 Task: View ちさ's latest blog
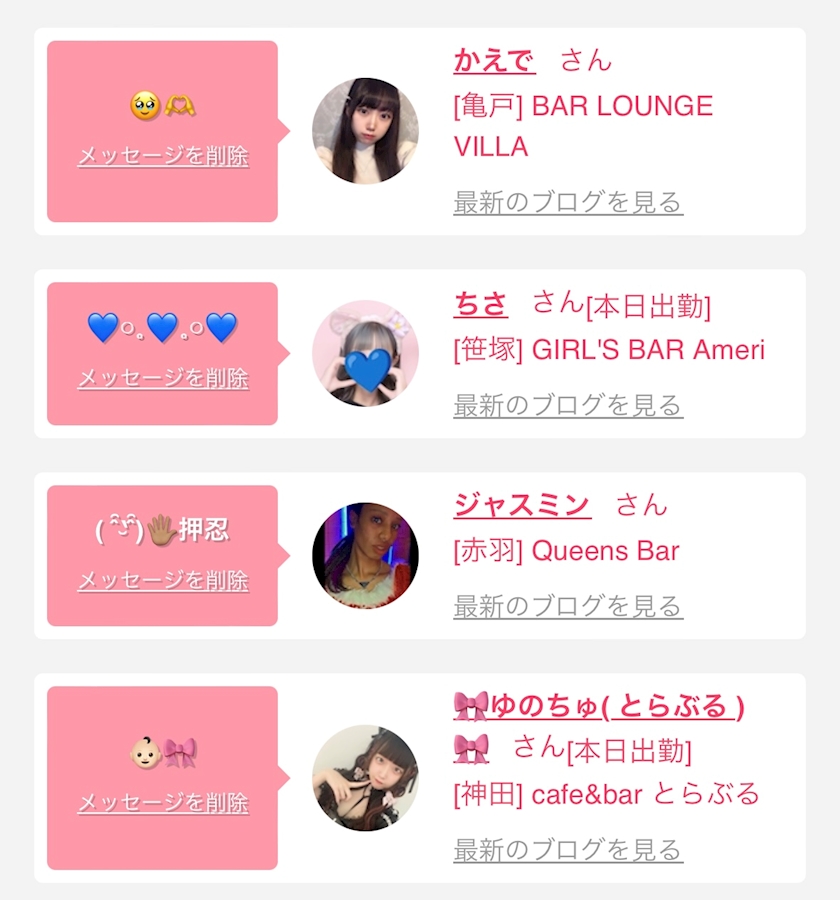pyautogui.click(x=568, y=405)
